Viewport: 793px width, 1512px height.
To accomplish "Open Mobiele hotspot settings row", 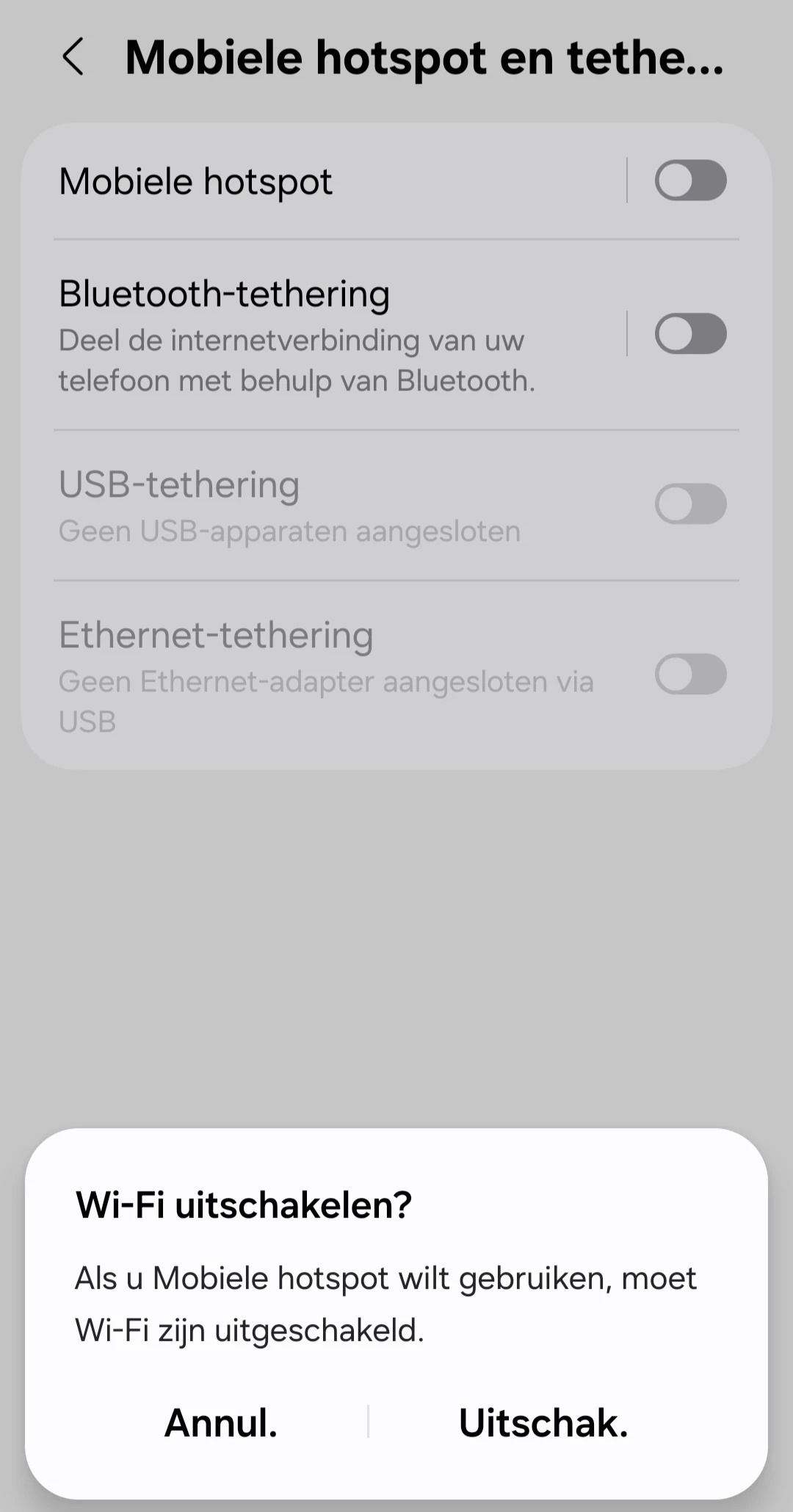I will coord(294,181).
